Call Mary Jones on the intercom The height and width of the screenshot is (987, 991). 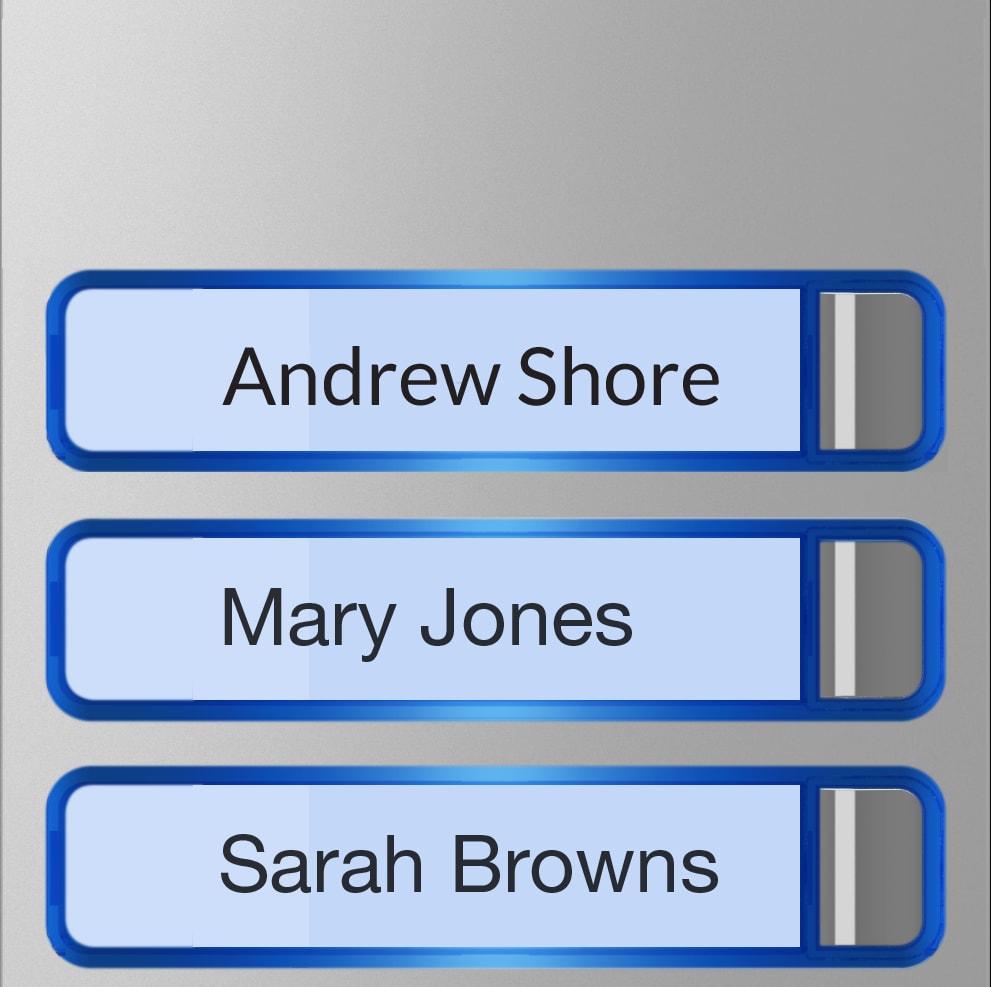point(869,619)
